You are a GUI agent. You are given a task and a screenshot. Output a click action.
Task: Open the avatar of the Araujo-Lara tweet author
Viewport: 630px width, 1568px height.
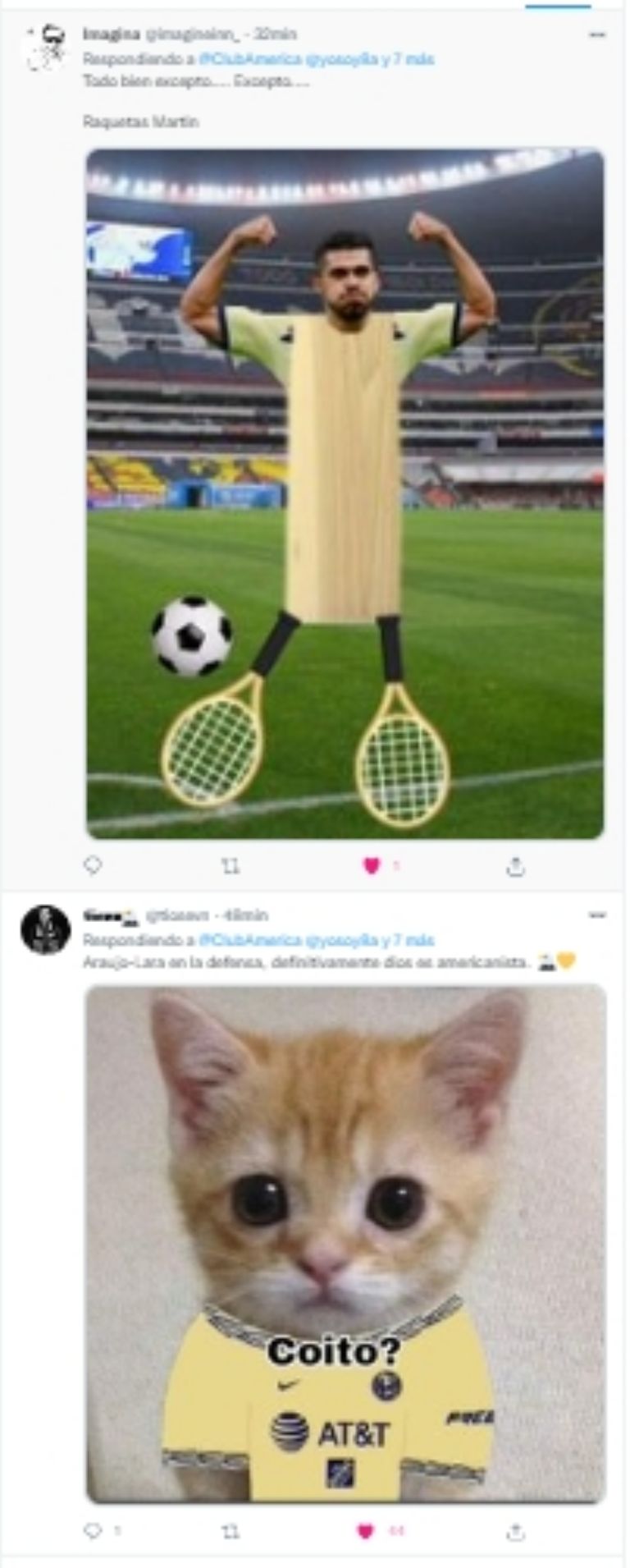(x=46, y=929)
